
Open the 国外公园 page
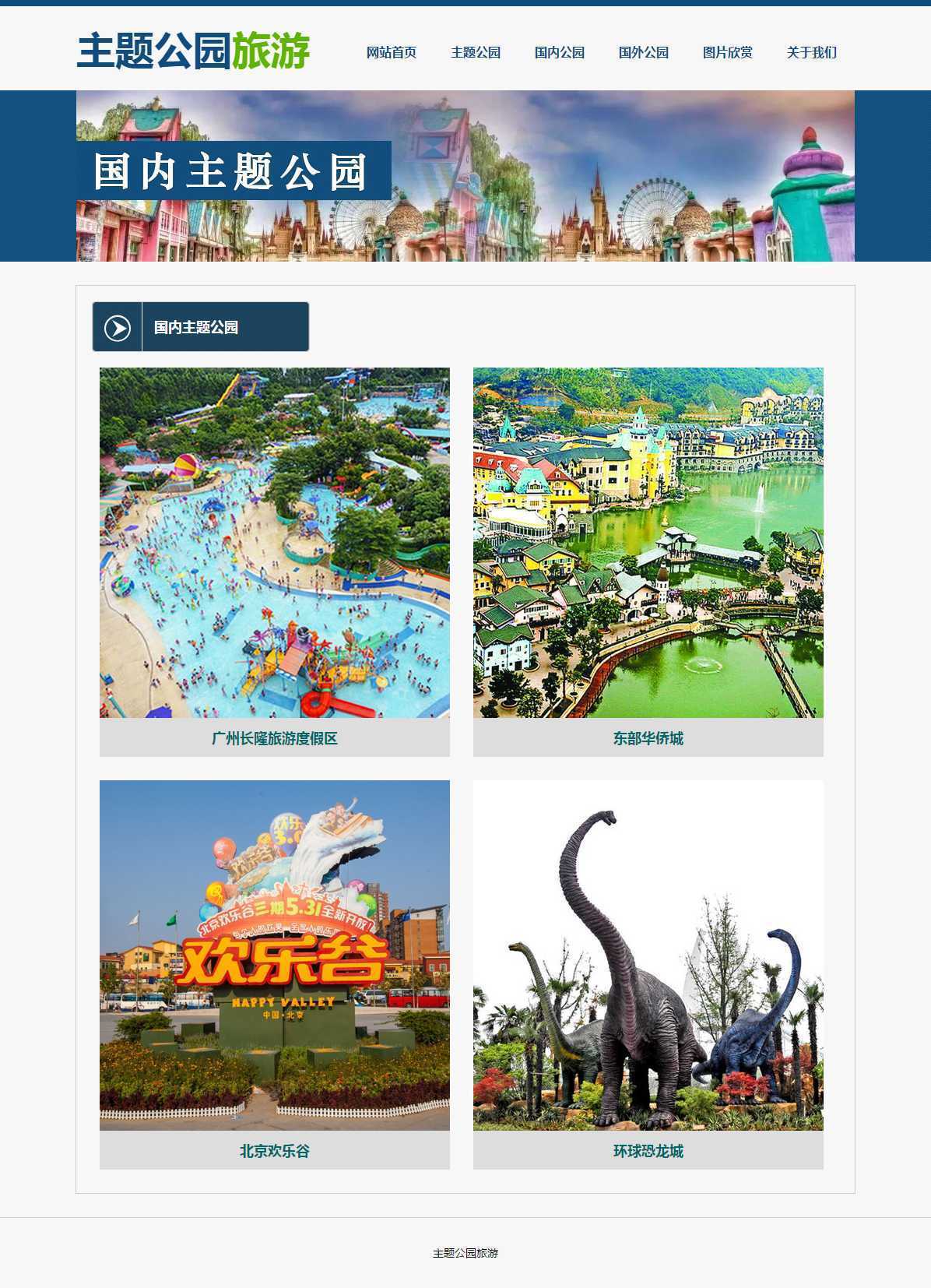pos(644,52)
